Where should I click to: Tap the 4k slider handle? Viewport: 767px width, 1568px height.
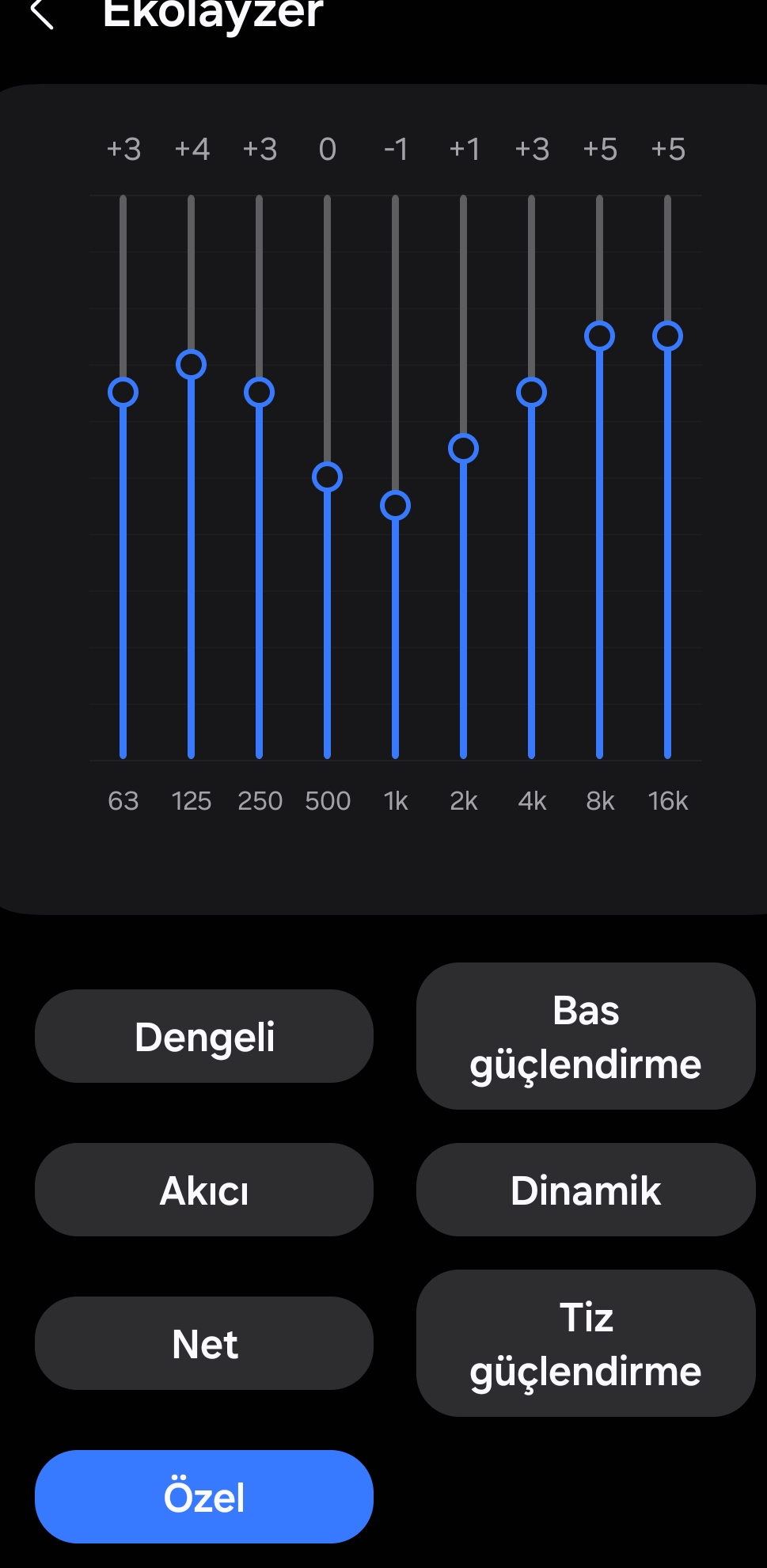pyautogui.click(x=531, y=393)
